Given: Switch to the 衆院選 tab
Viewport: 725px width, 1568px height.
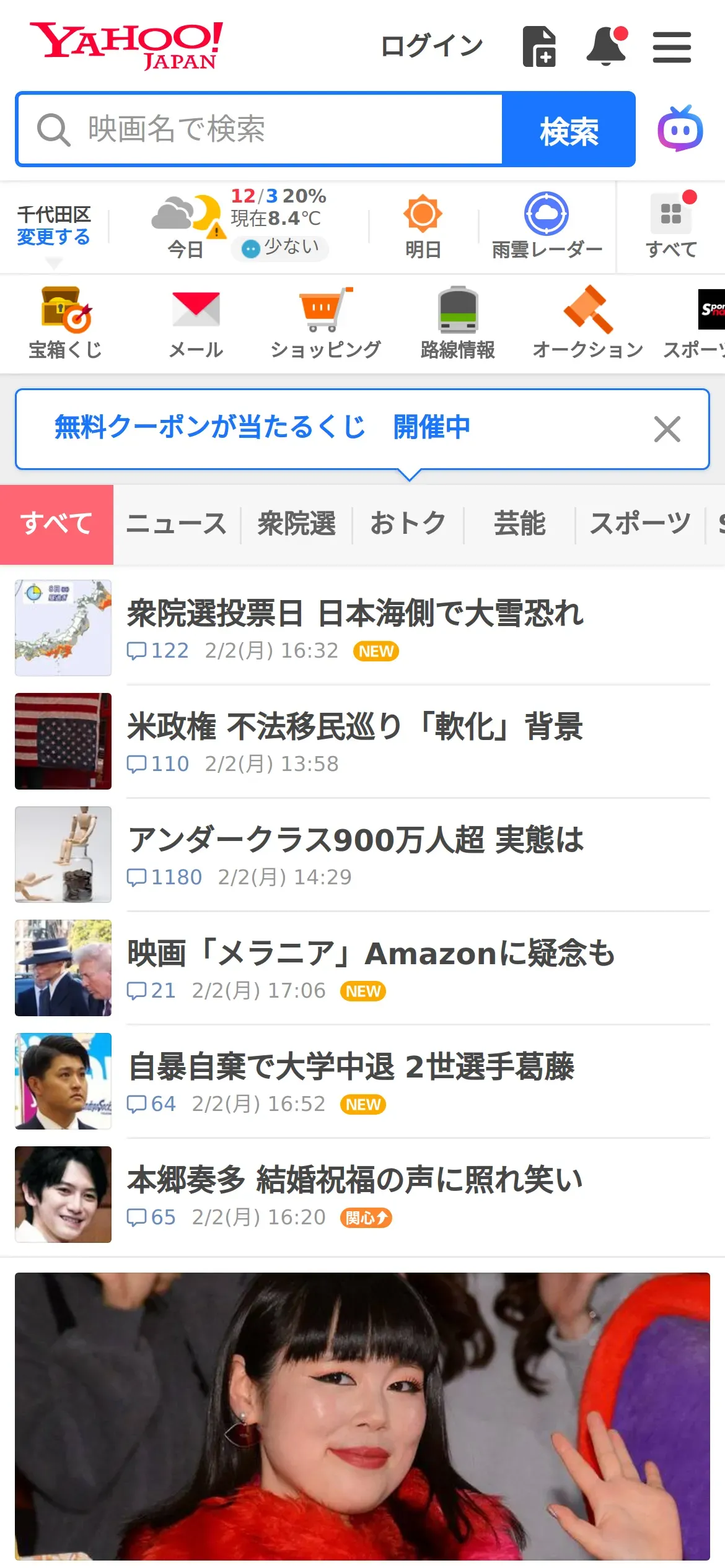Looking at the screenshot, I should [x=296, y=524].
